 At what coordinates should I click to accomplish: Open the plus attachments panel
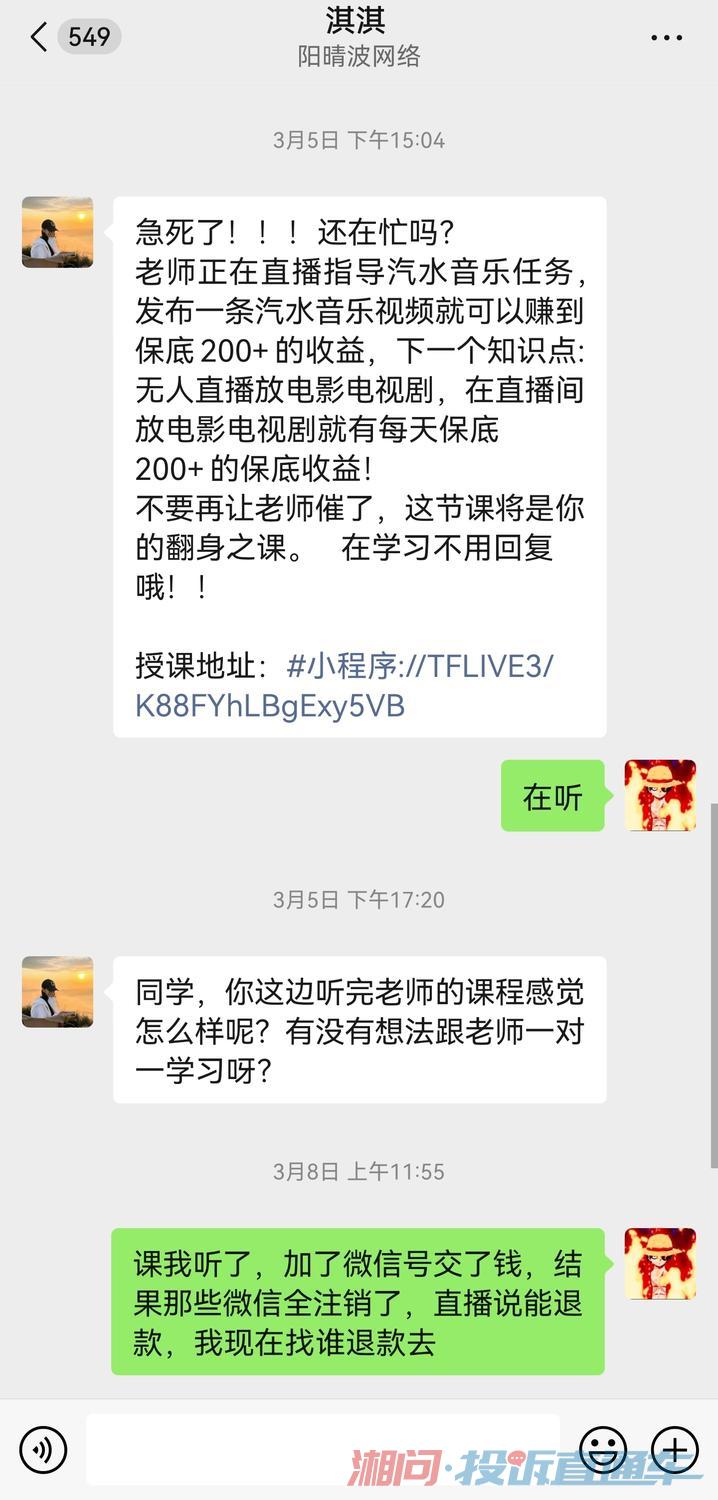tap(674, 1448)
